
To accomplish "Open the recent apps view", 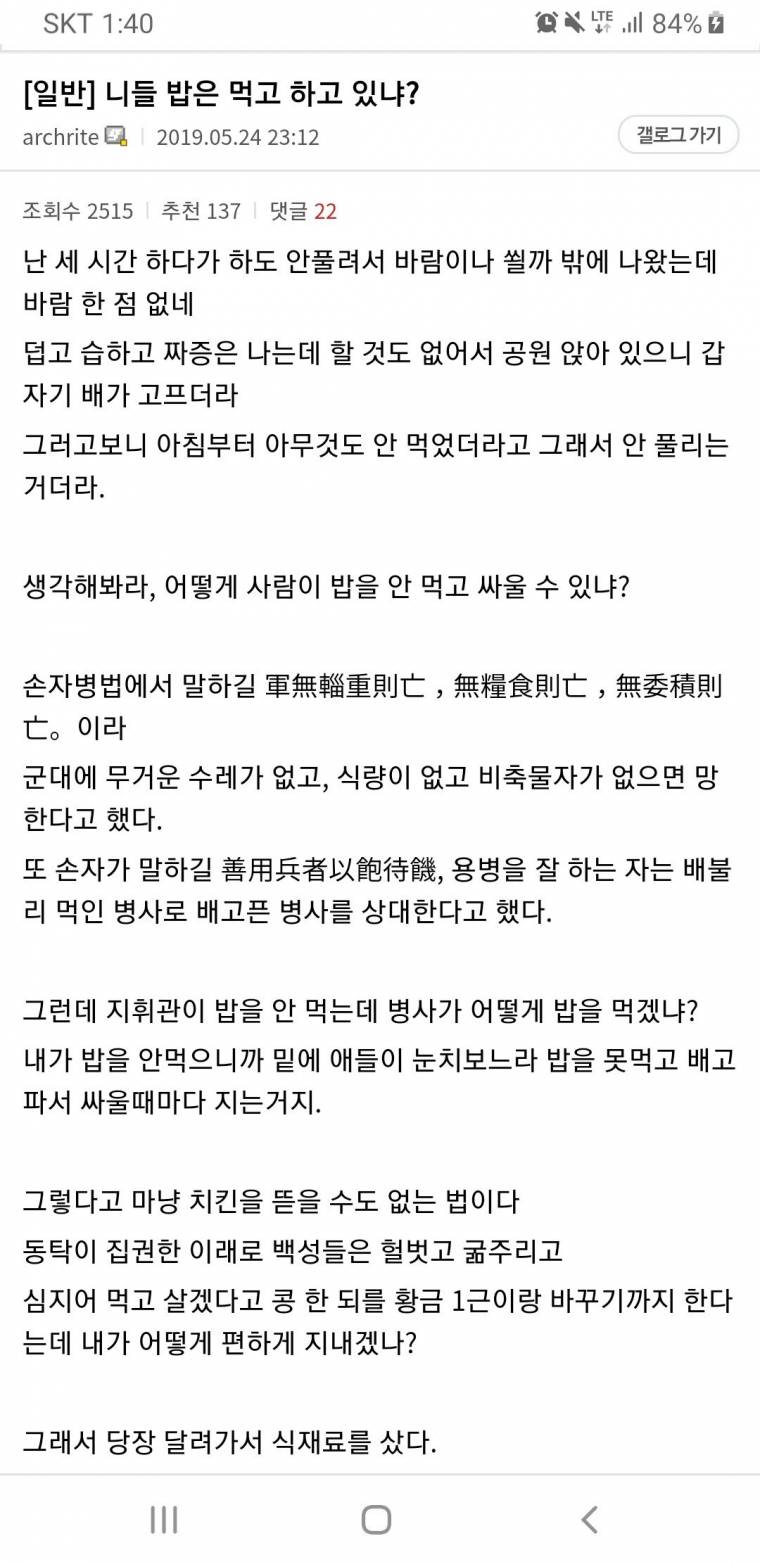I will 164,1519.
